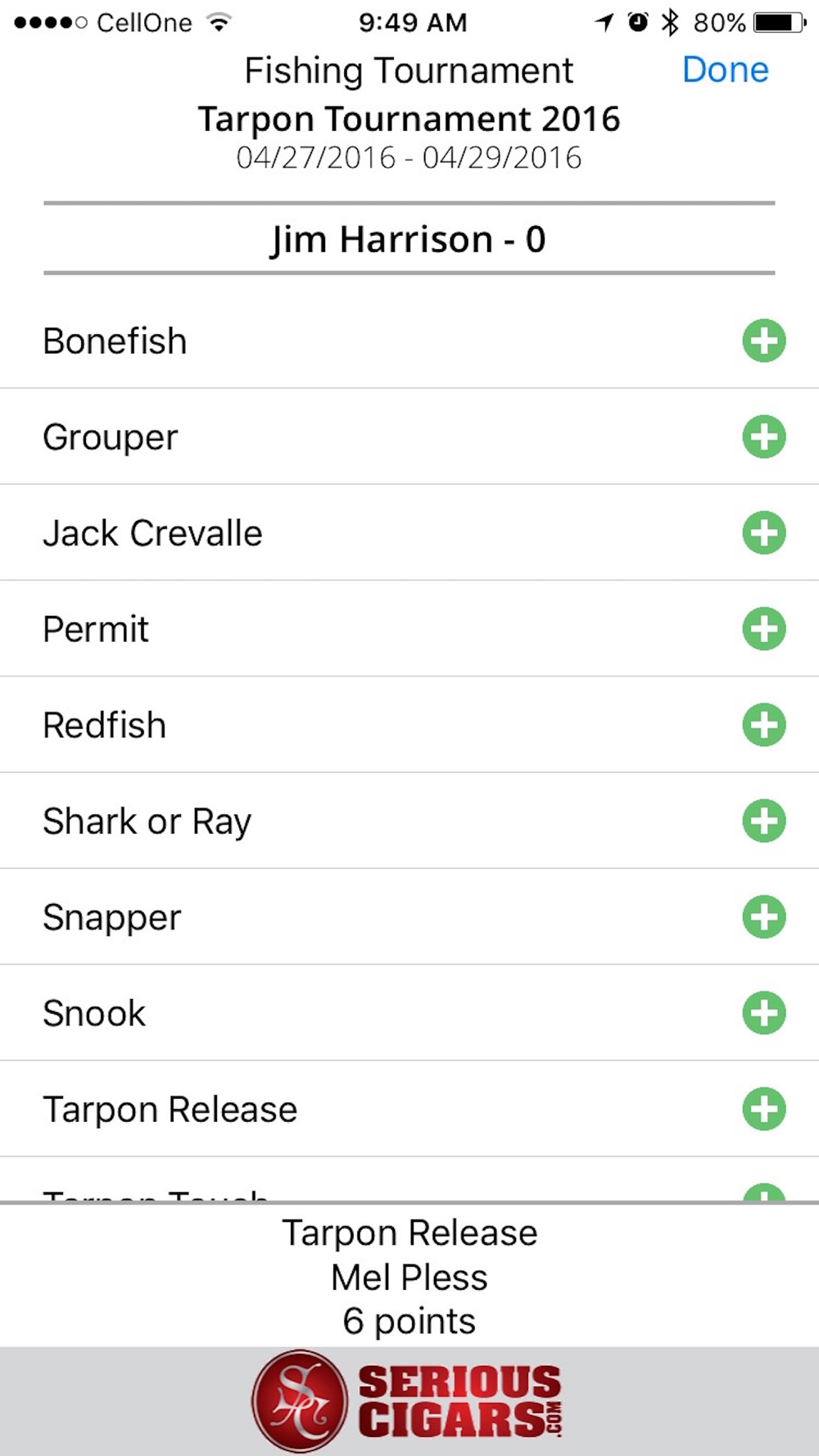This screenshot has height=1456, width=819.
Task: Add a Shark or Ray catch
Action: [764, 821]
